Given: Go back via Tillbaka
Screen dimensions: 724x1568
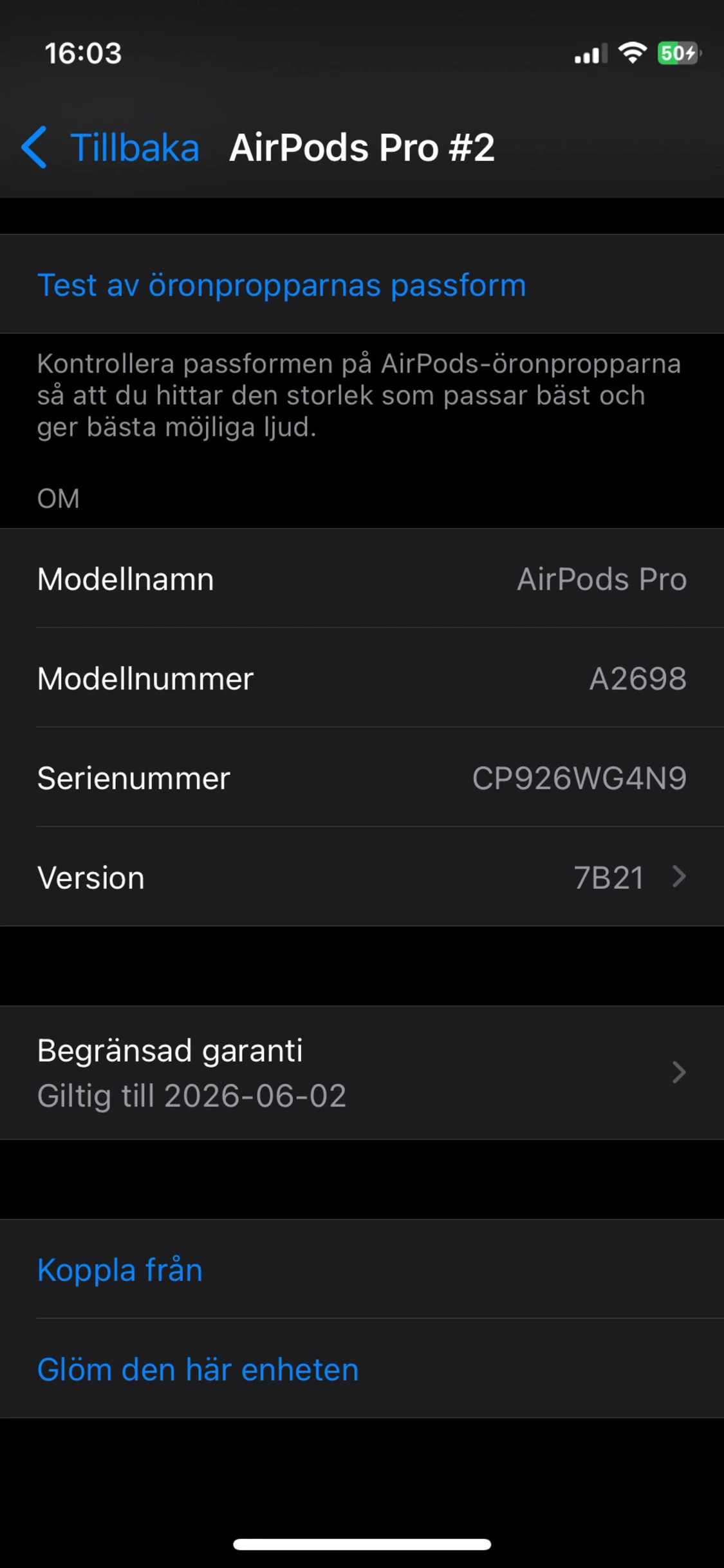Looking at the screenshot, I should (x=135, y=147).
